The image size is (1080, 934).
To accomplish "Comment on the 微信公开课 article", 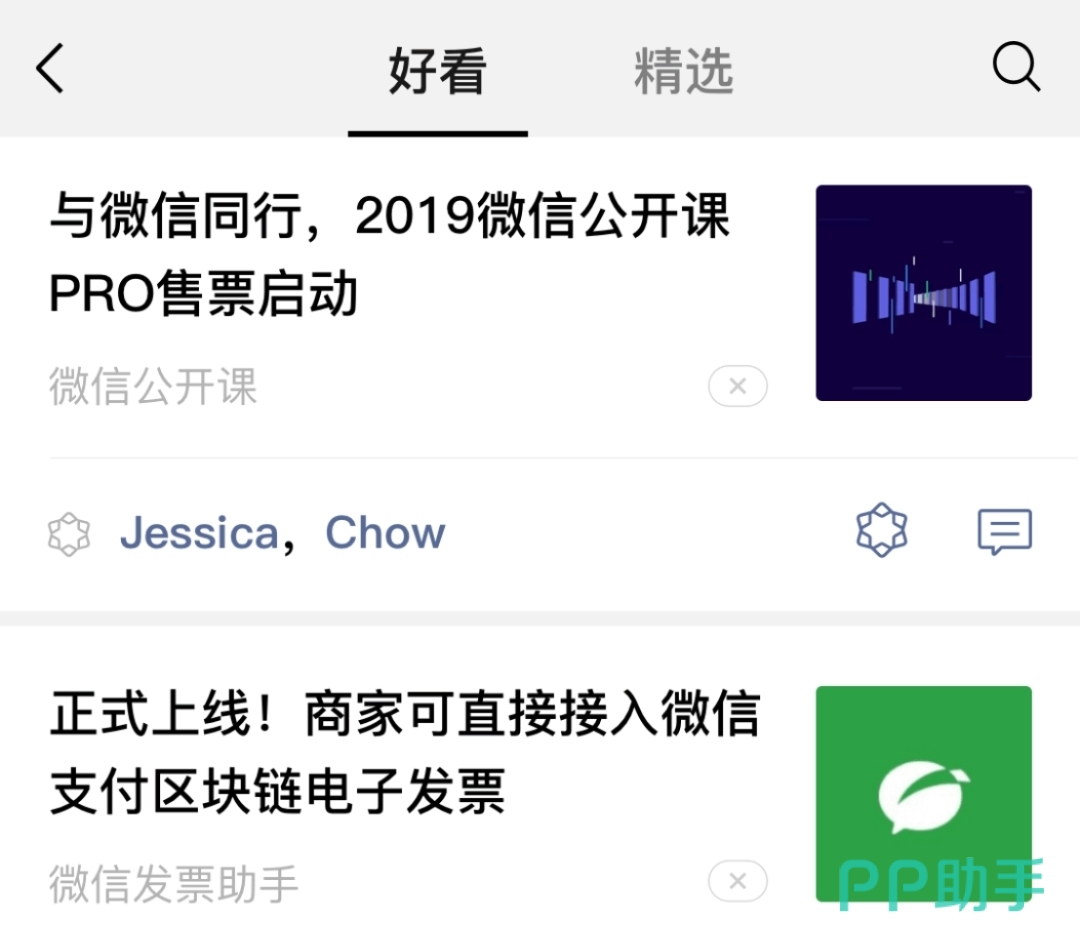I will 1004,532.
